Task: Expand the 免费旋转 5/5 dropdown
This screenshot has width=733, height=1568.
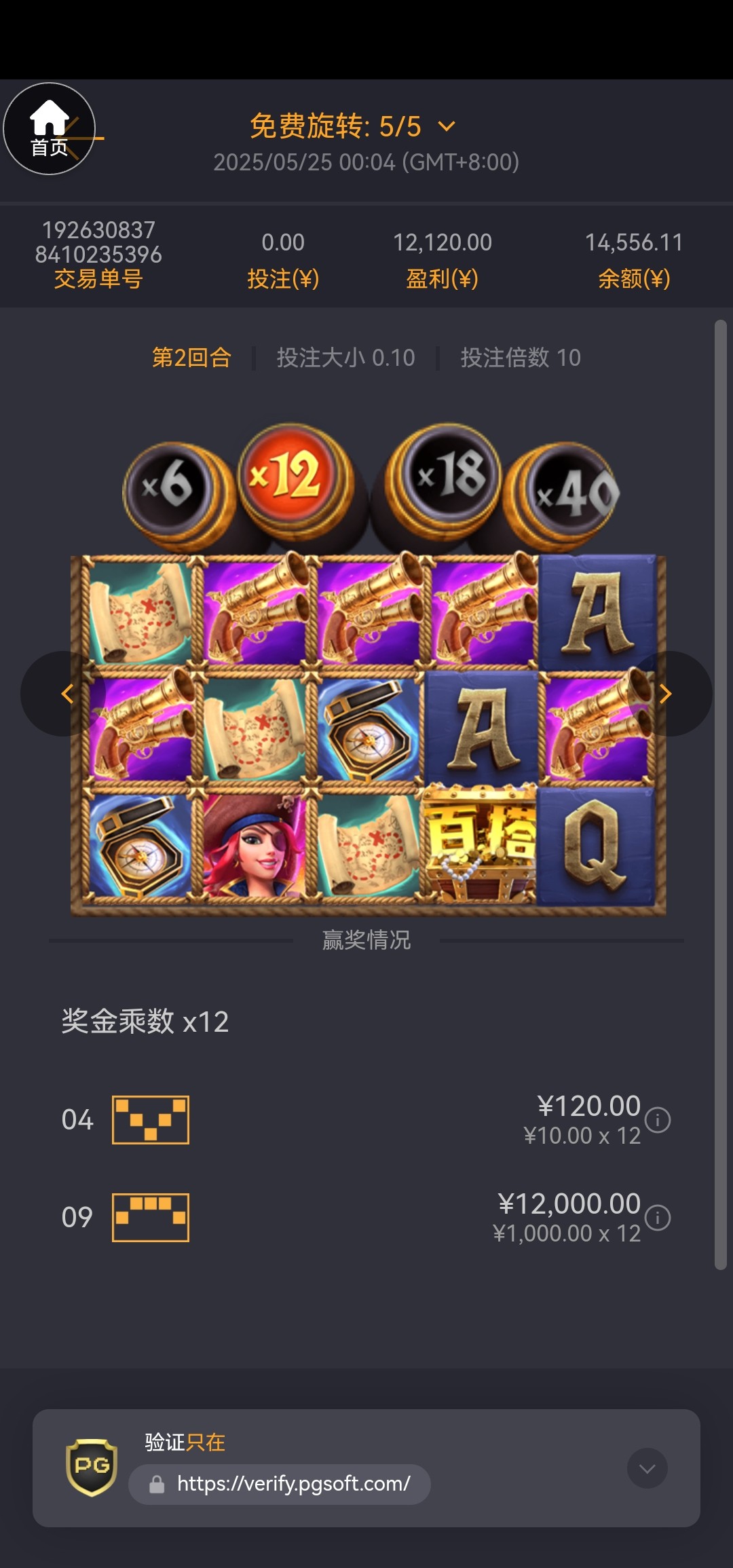Action: (447, 126)
